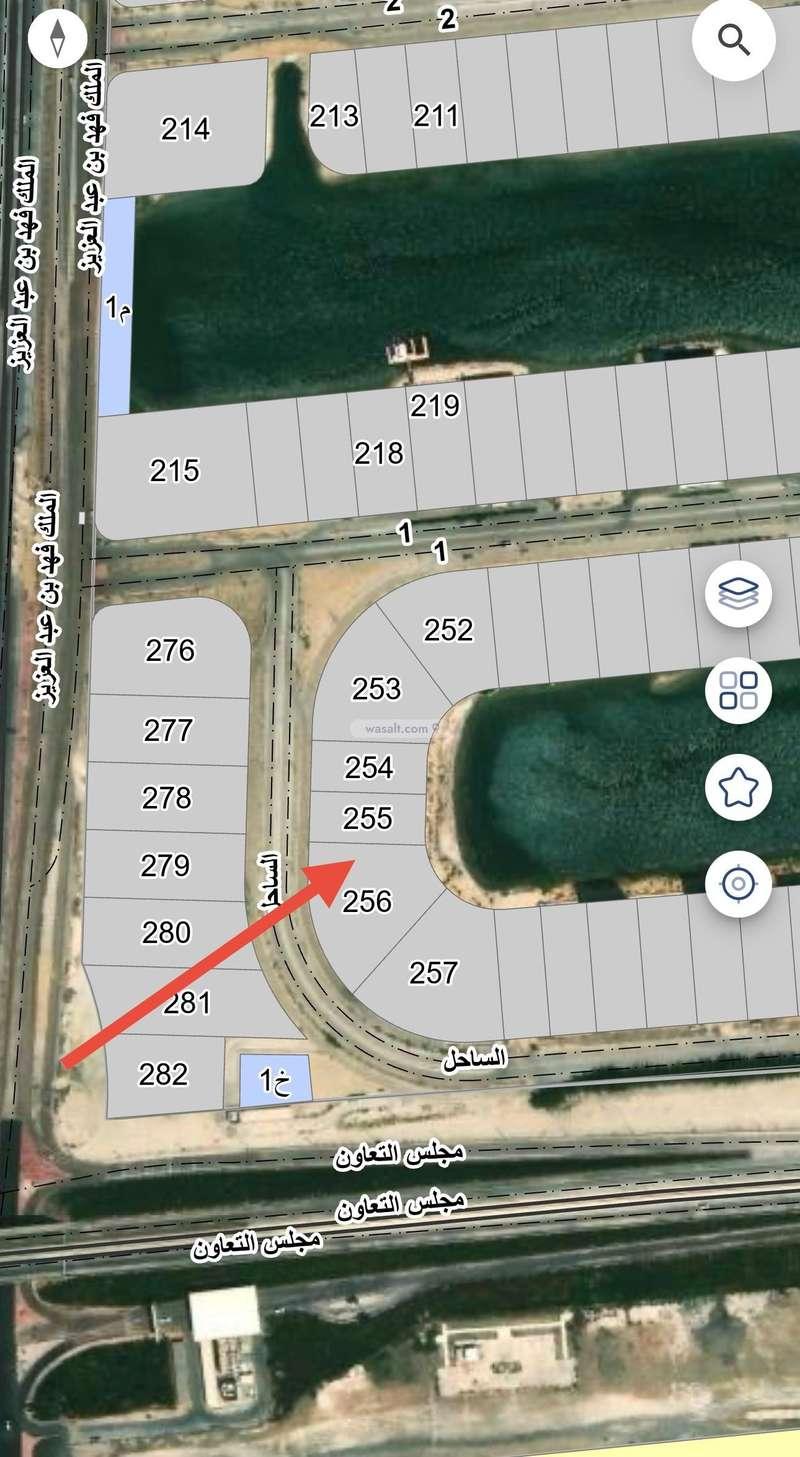Open the map search magnifier
The image size is (800, 1457).
[x=734, y=41]
